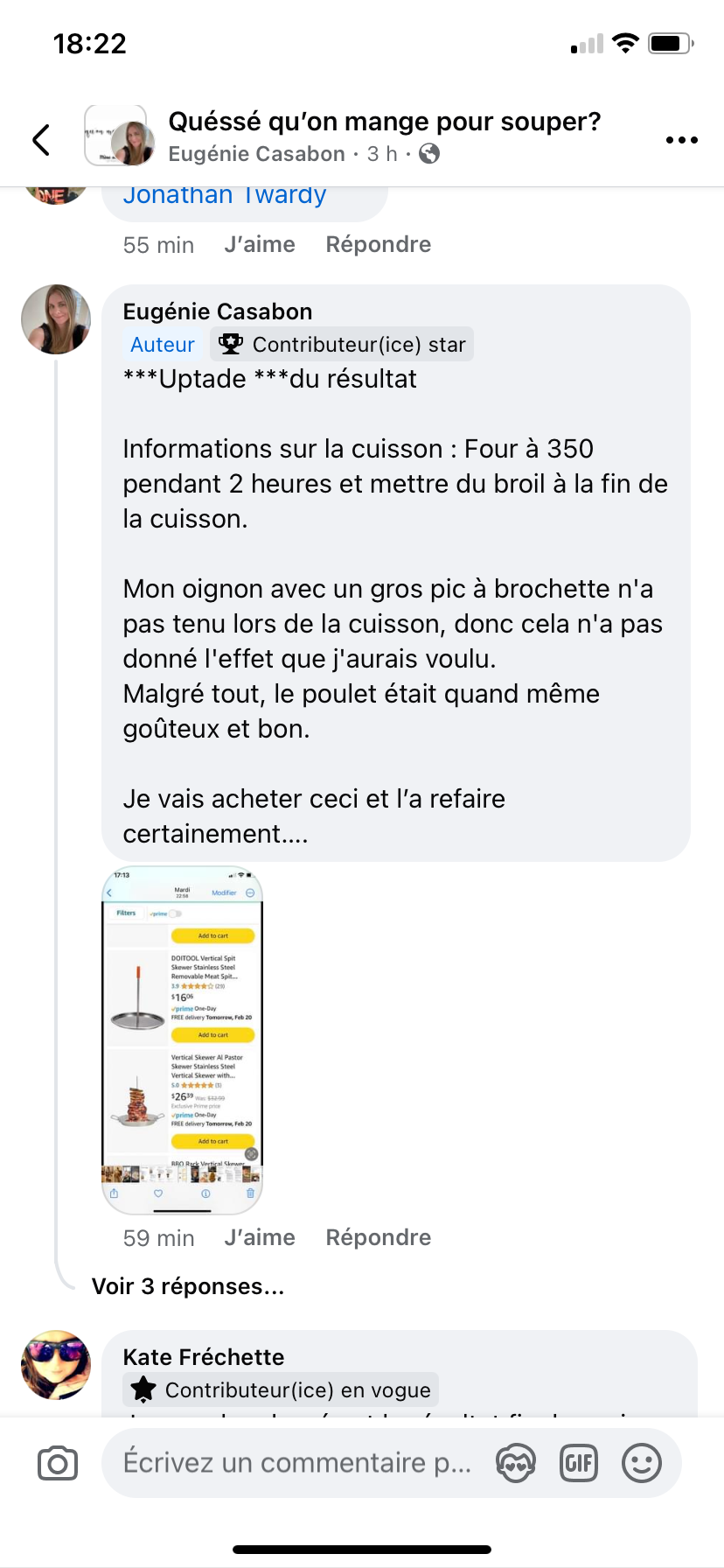Go back with the top-left arrow

click(41, 140)
